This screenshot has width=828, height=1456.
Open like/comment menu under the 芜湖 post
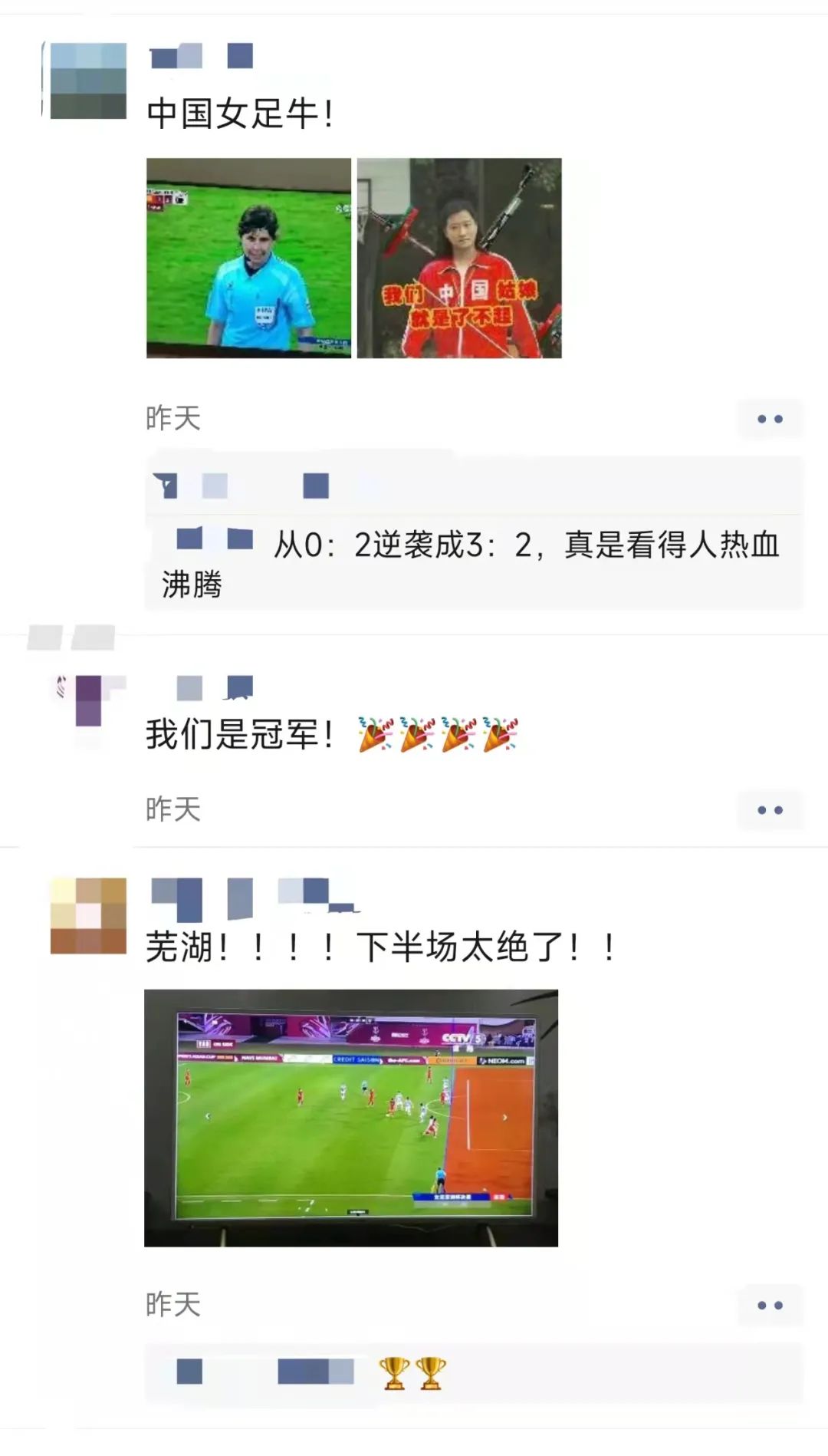(770, 1305)
